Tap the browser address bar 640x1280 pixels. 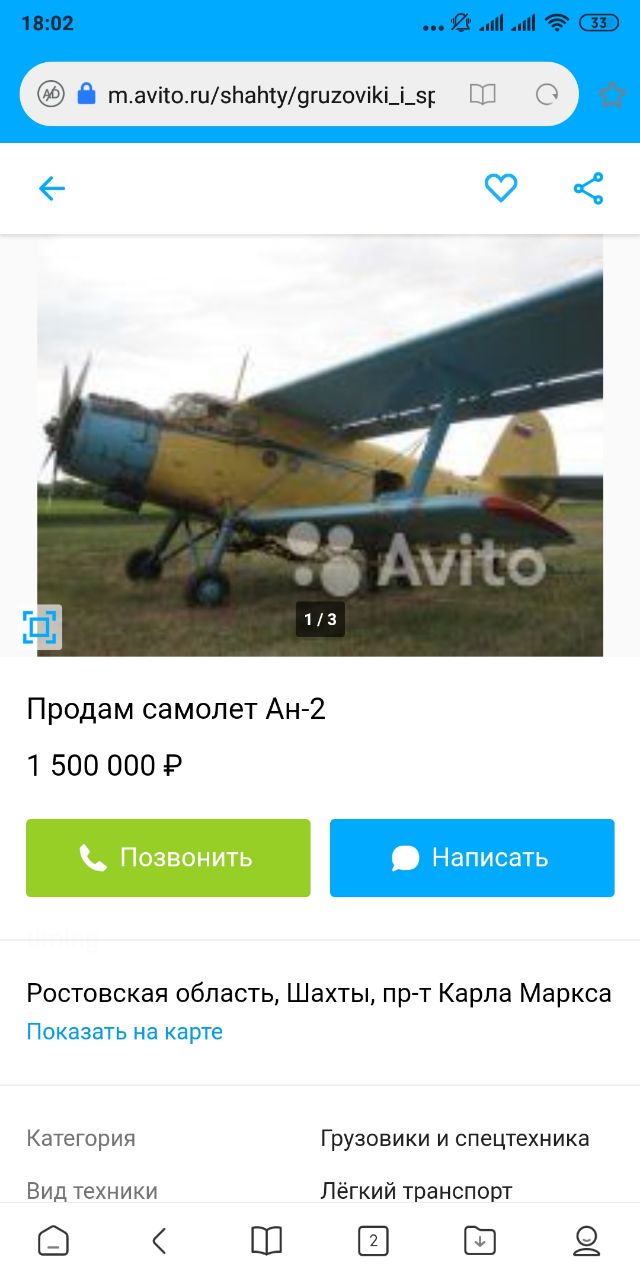(270, 95)
